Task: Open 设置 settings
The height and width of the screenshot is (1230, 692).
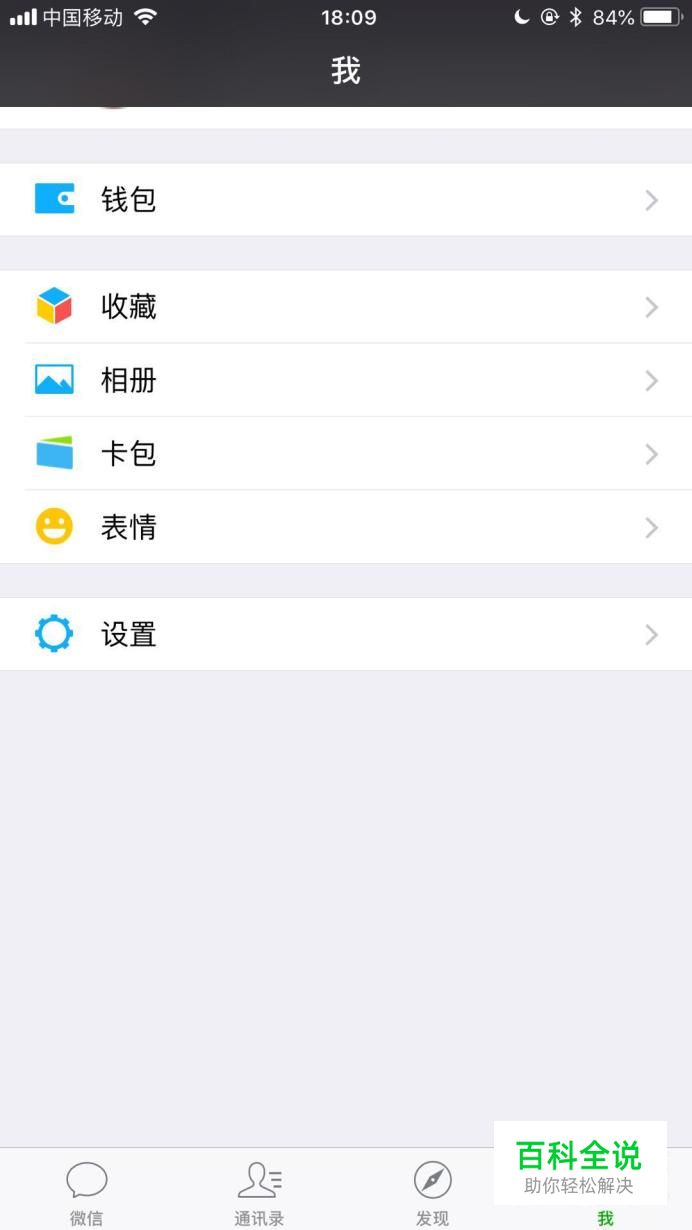Action: point(345,634)
